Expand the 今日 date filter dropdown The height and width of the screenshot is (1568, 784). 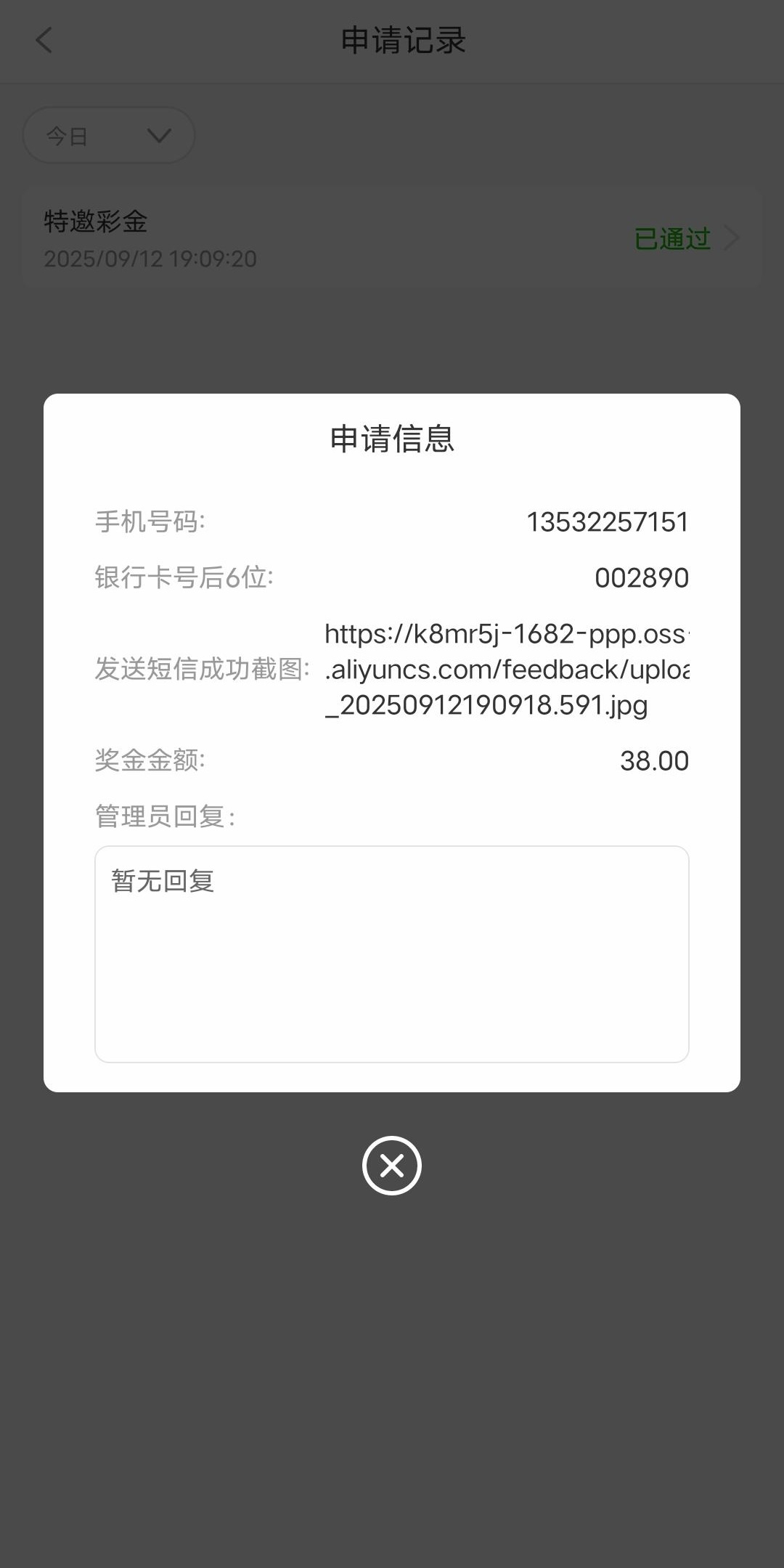pos(109,135)
